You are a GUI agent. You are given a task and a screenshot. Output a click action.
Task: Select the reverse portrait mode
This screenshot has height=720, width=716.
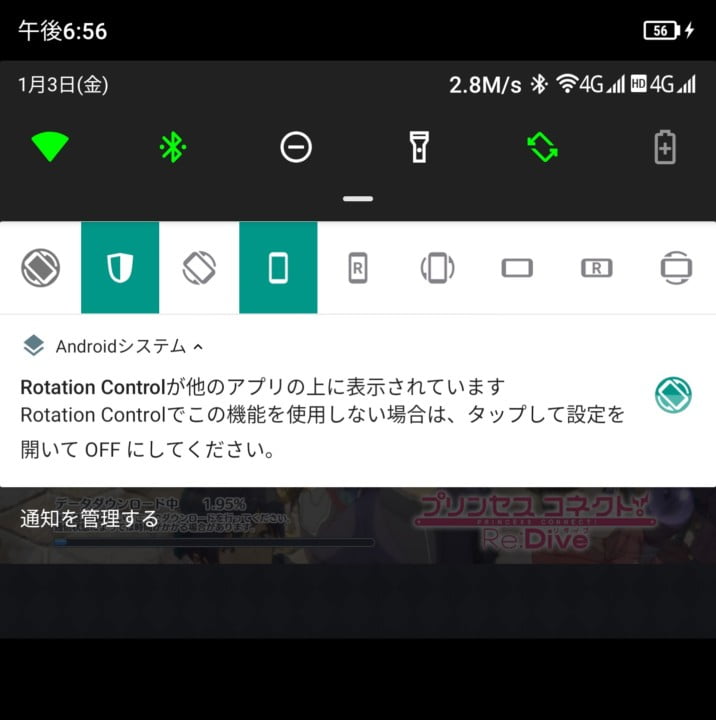pos(358,267)
